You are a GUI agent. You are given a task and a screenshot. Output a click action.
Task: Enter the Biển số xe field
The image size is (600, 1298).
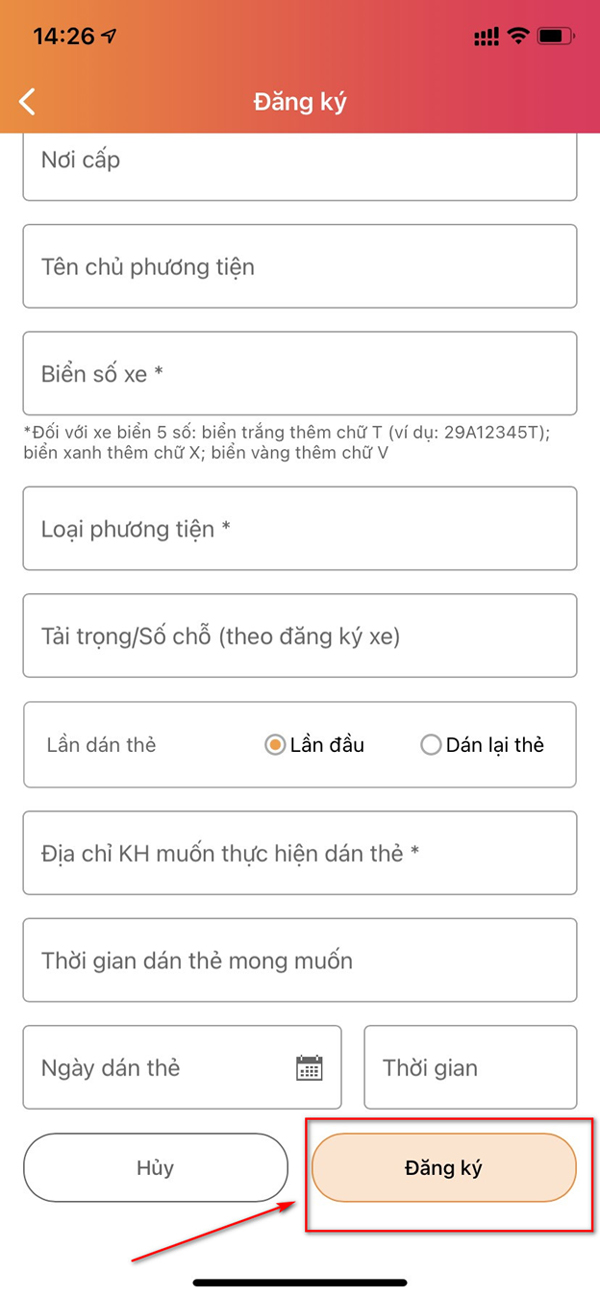(300, 373)
